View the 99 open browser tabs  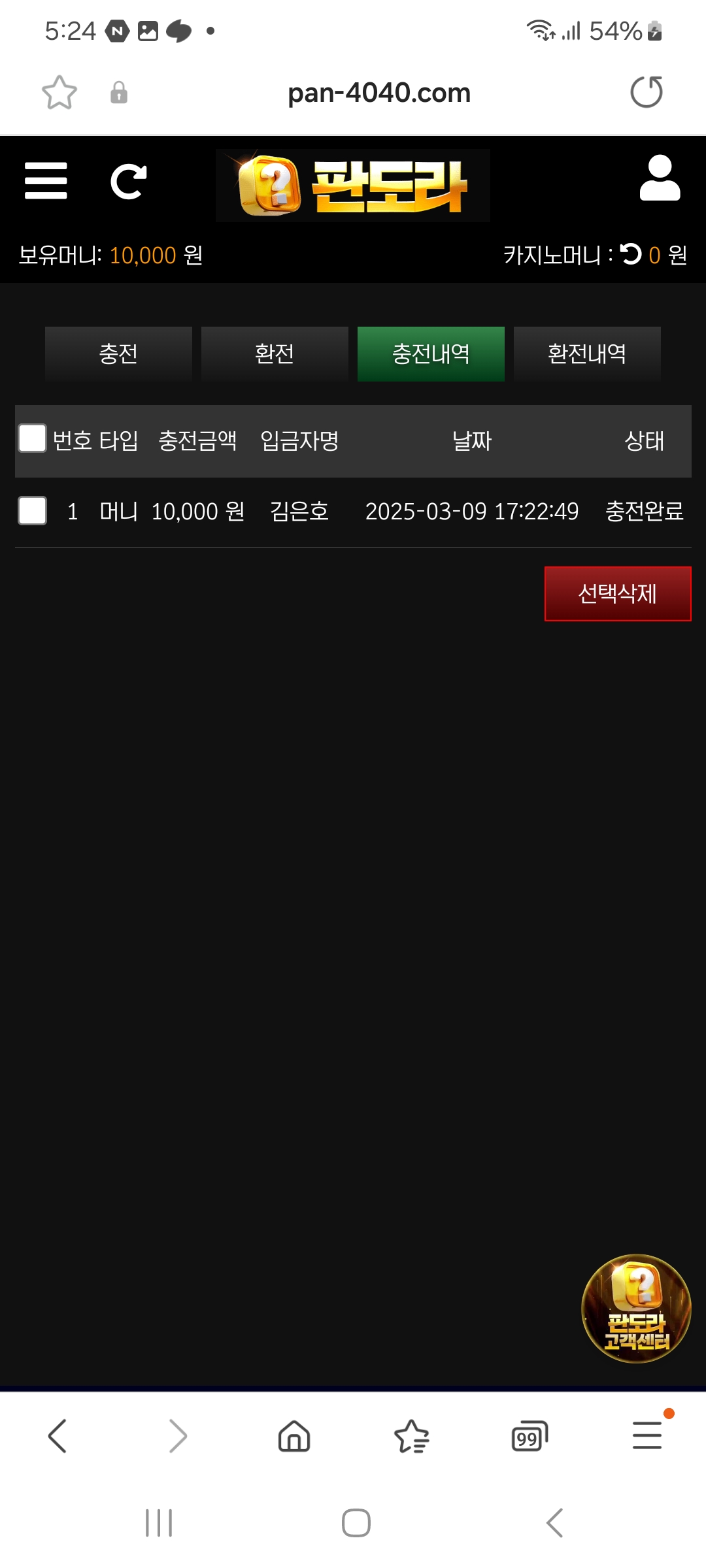[x=529, y=1436]
